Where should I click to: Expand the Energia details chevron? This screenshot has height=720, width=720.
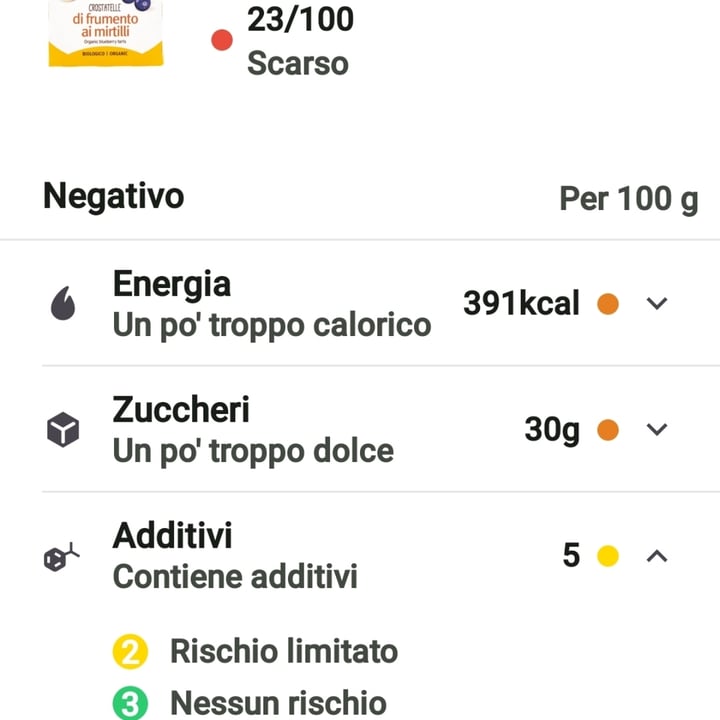click(x=656, y=304)
